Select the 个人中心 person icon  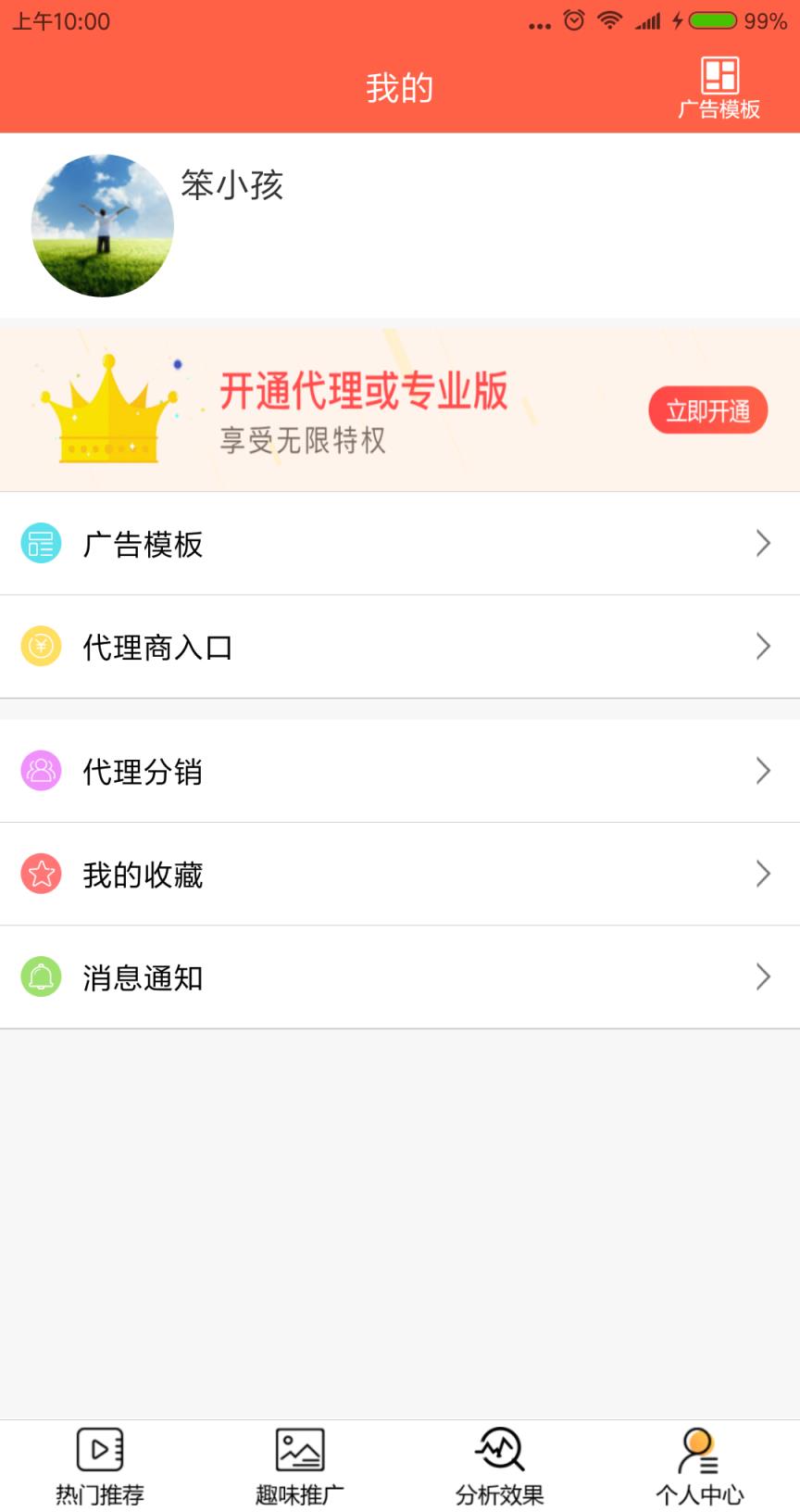click(x=698, y=1450)
